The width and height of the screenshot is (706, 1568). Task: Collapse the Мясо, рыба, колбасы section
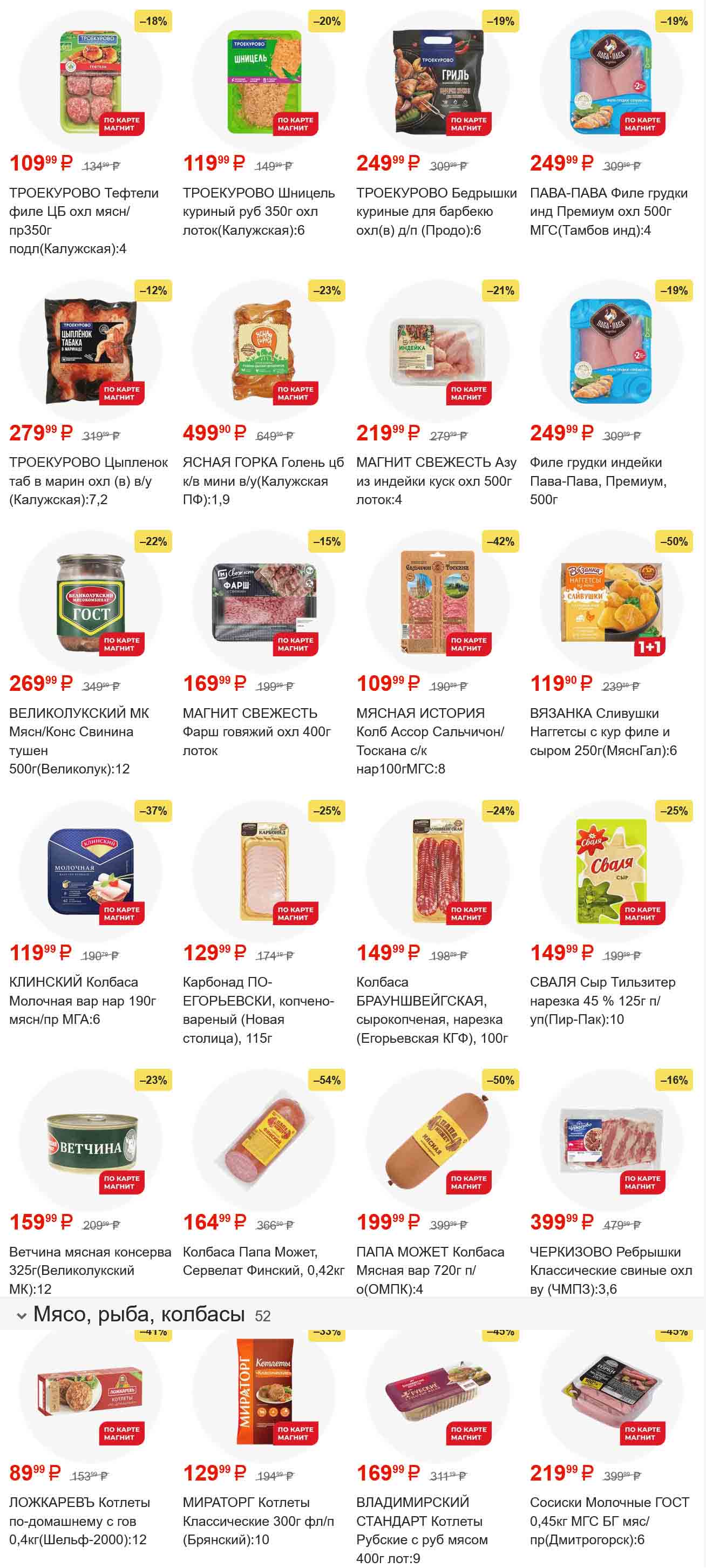pyautogui.click(x=22, y=1316)
